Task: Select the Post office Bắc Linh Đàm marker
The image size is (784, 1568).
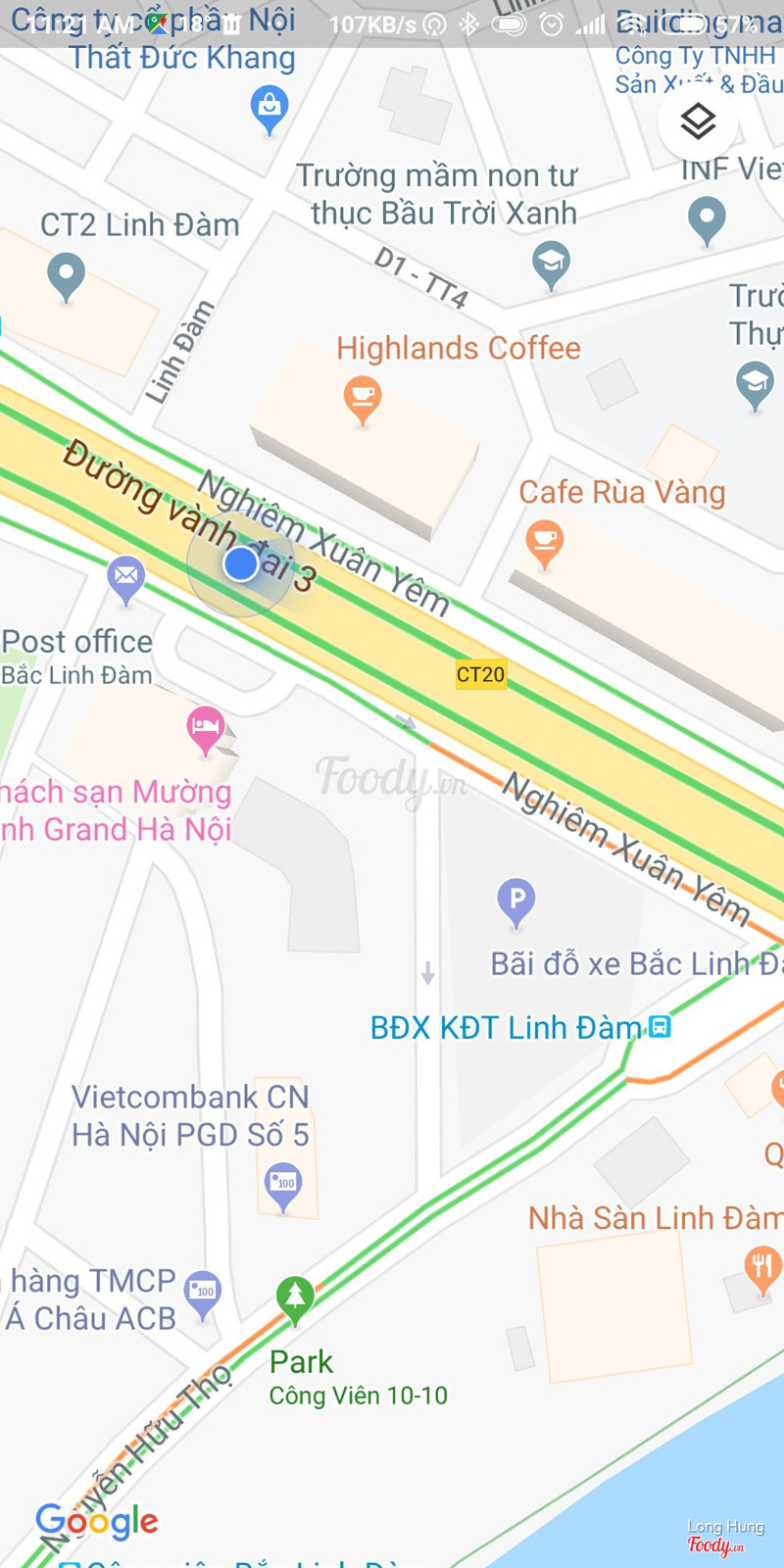Action: [126, 576]
